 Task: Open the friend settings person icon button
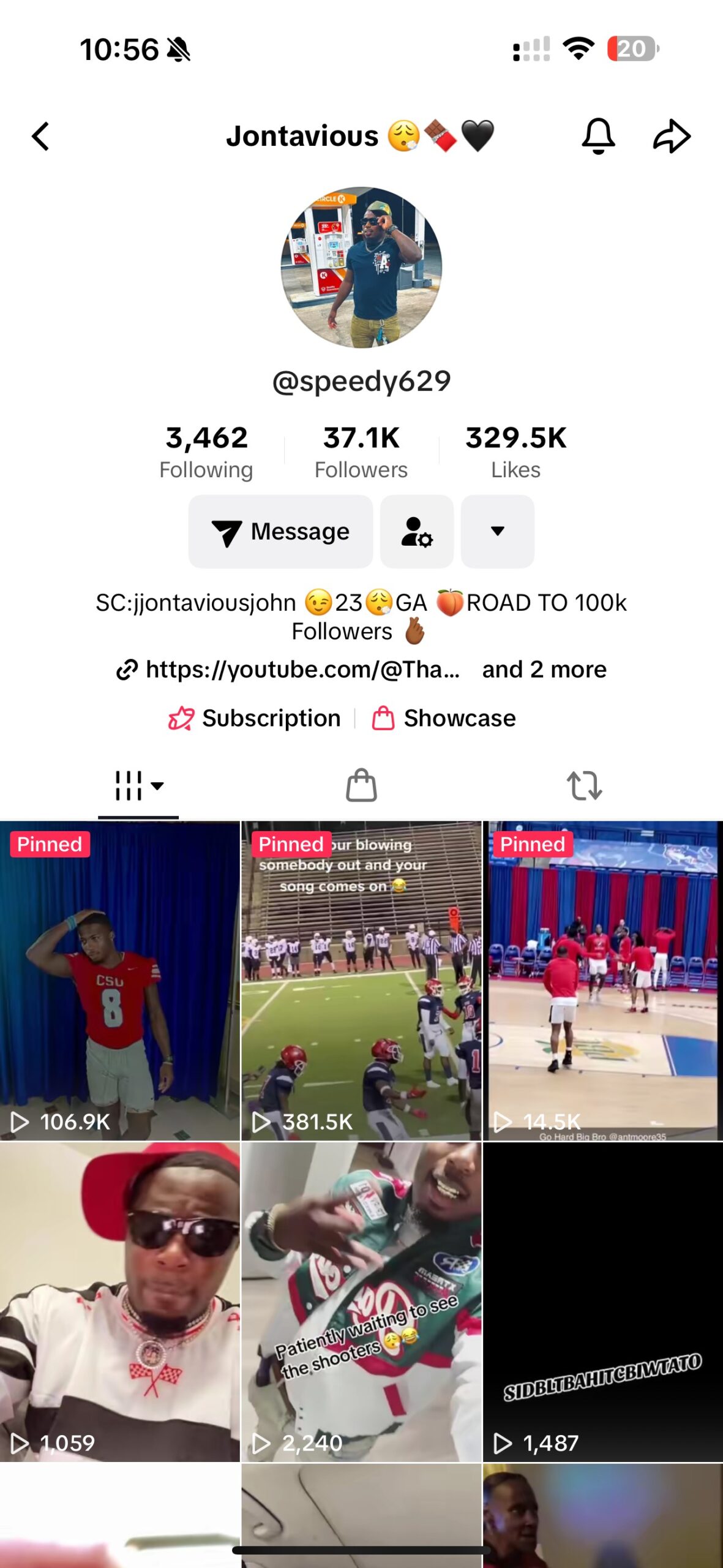coord(417,532)
